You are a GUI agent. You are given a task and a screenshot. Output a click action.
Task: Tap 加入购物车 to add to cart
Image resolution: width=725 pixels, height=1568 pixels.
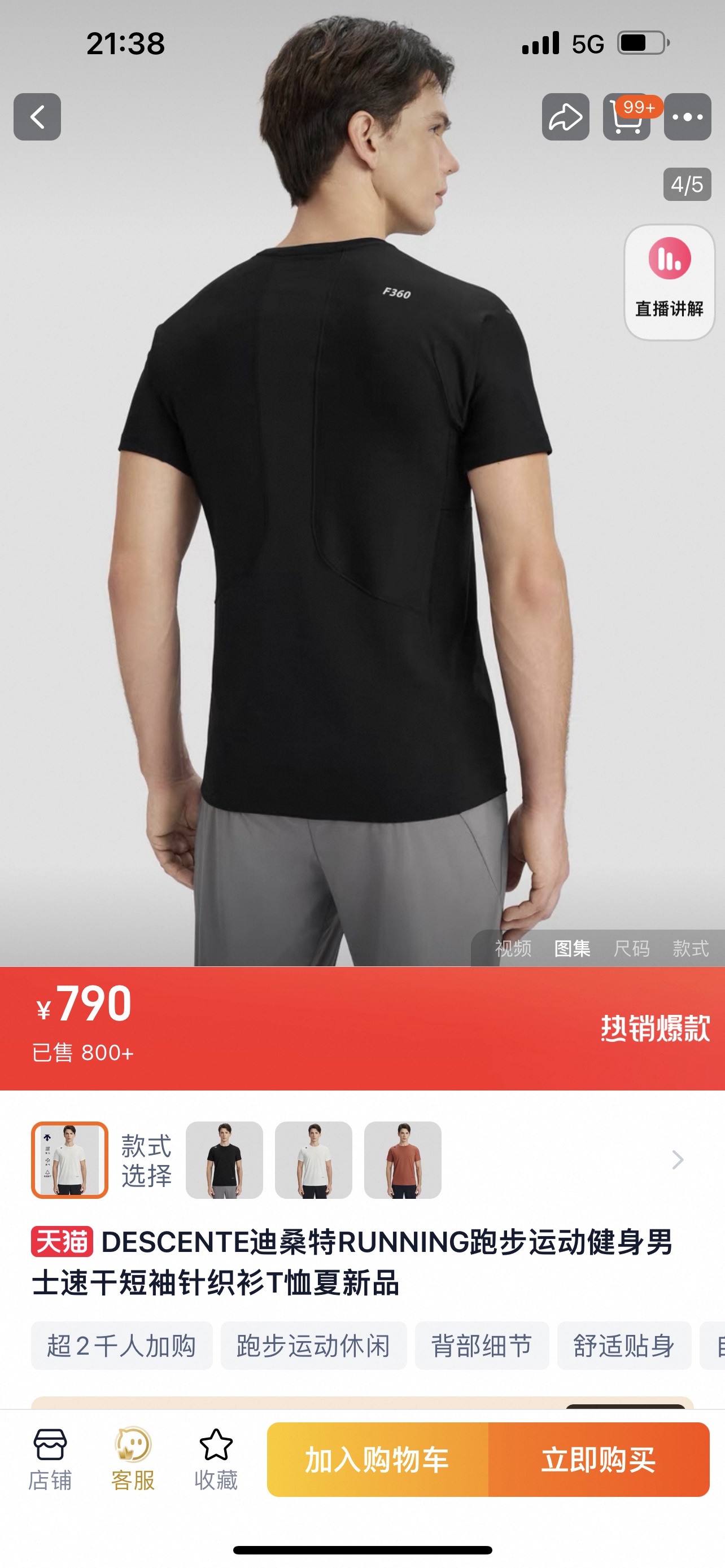coord(377,1459)
